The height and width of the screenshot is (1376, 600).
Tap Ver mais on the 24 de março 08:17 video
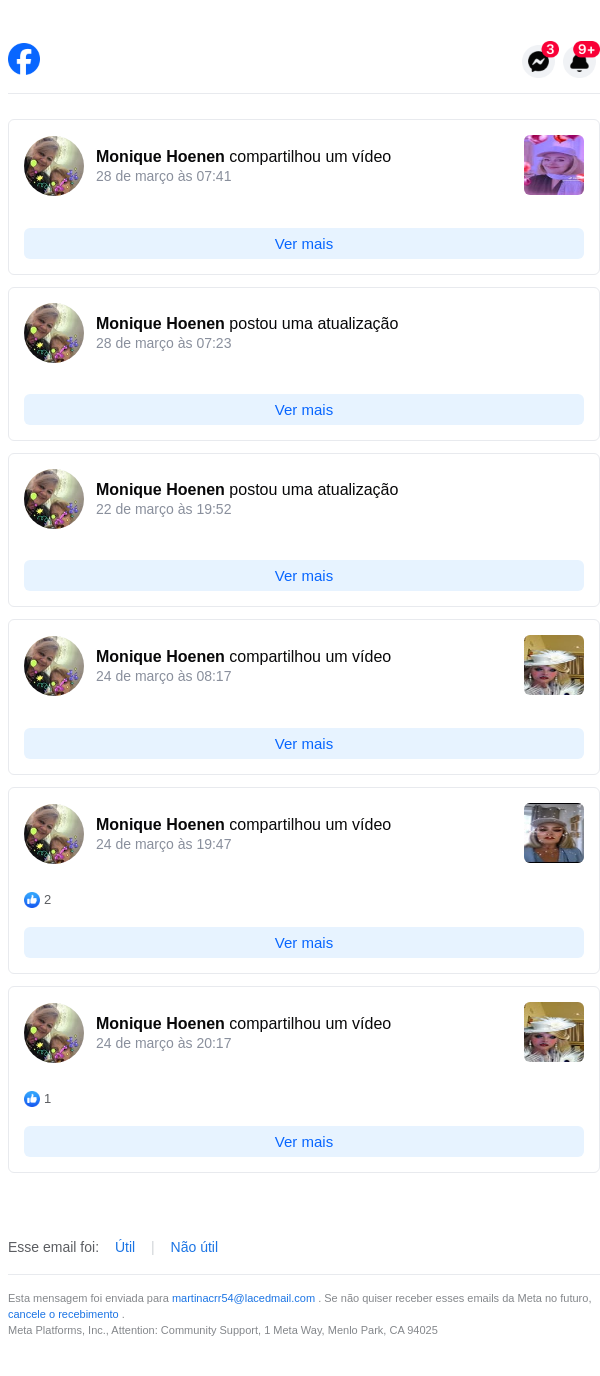304,744
